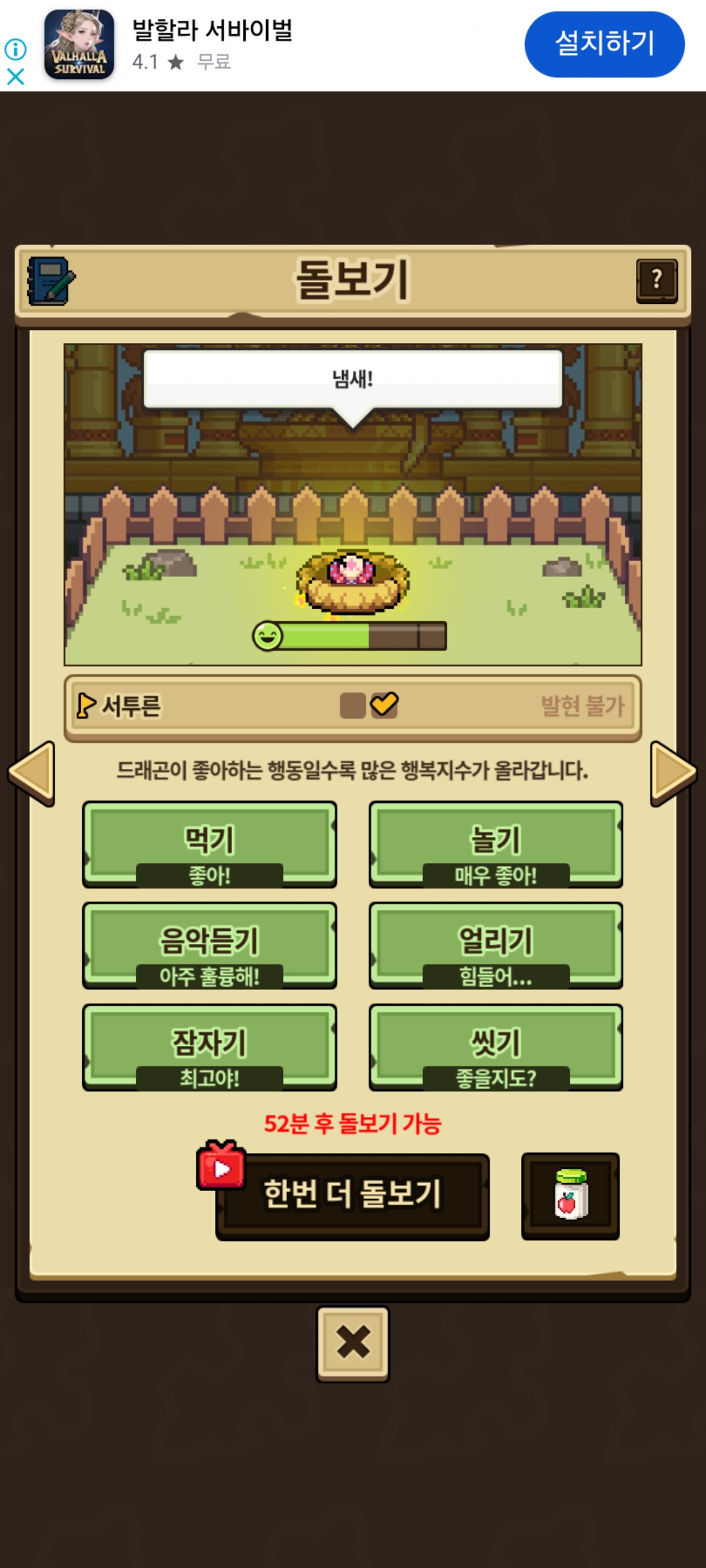Viewport: 706px width, 1568px height.
Task: Open the notebook icon in the header
Action: coord(50,281)
